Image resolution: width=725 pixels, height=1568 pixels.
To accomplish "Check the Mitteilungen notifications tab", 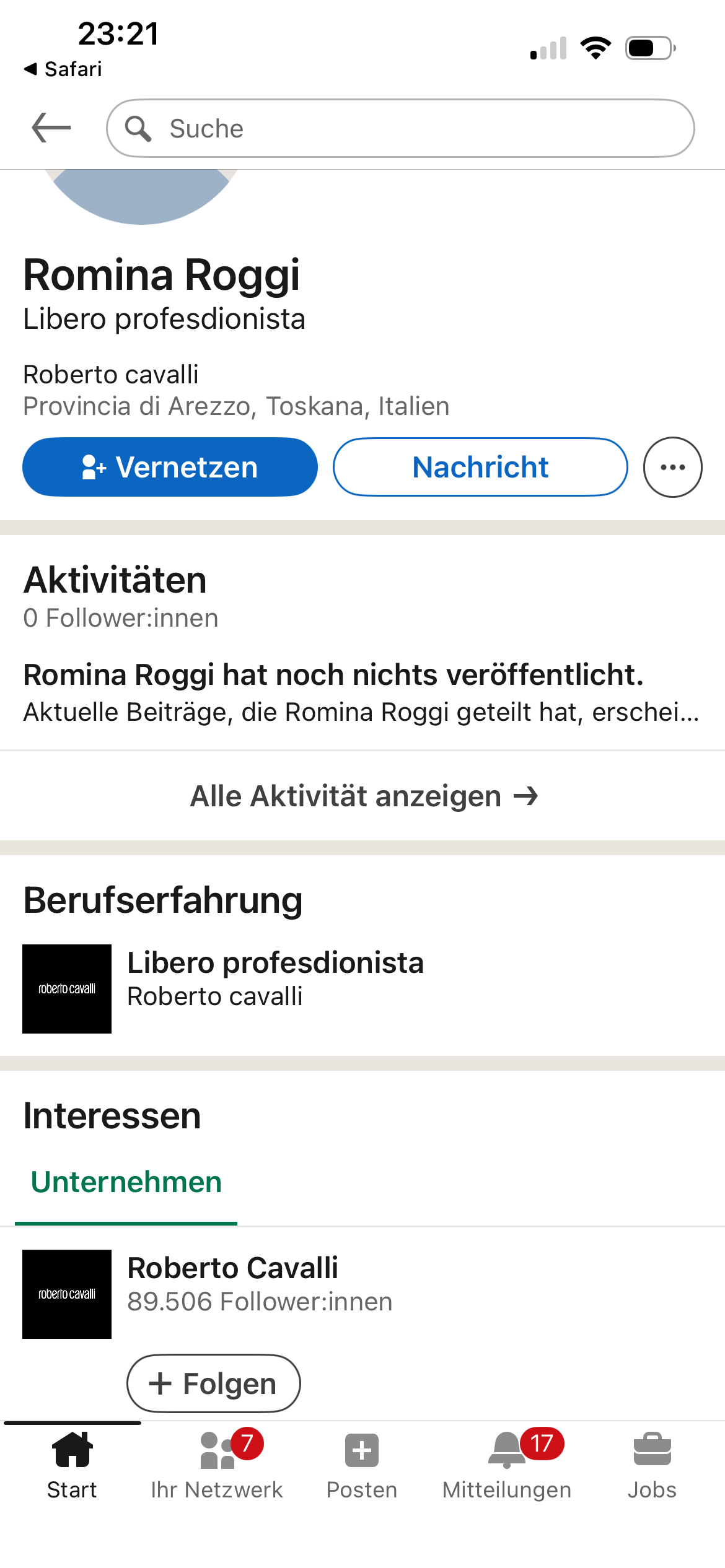I will click(x=507, y=1465).
